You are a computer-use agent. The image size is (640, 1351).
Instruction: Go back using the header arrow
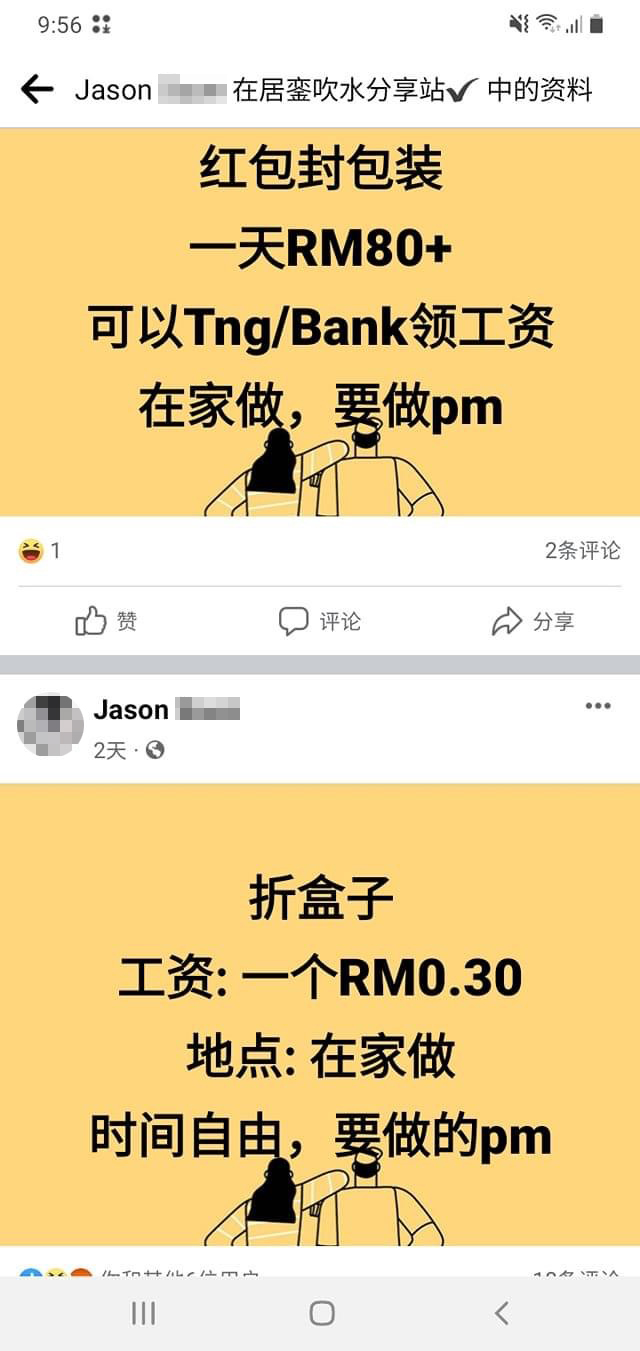37,90
